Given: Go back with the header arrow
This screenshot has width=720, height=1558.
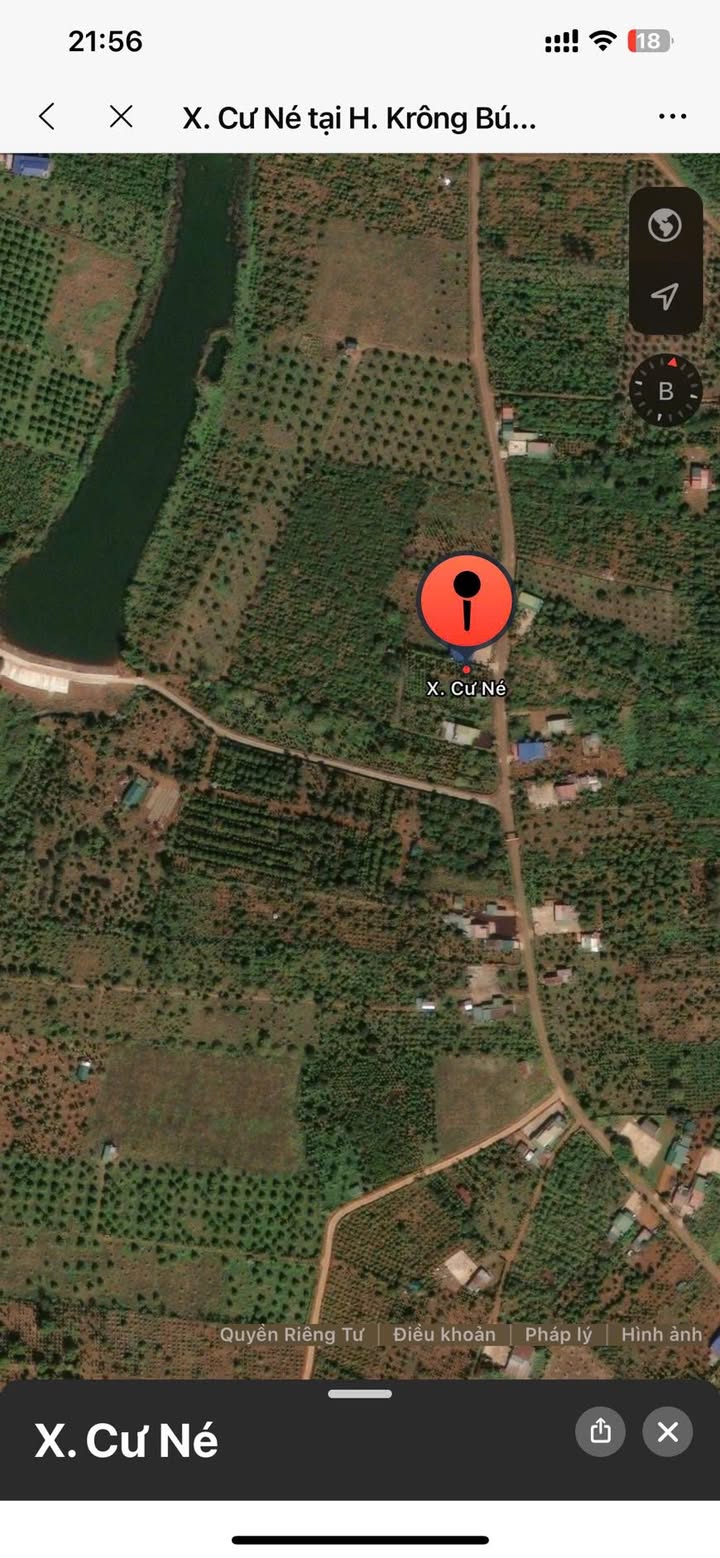Looking at the screenshot, I should click(46, 117).
